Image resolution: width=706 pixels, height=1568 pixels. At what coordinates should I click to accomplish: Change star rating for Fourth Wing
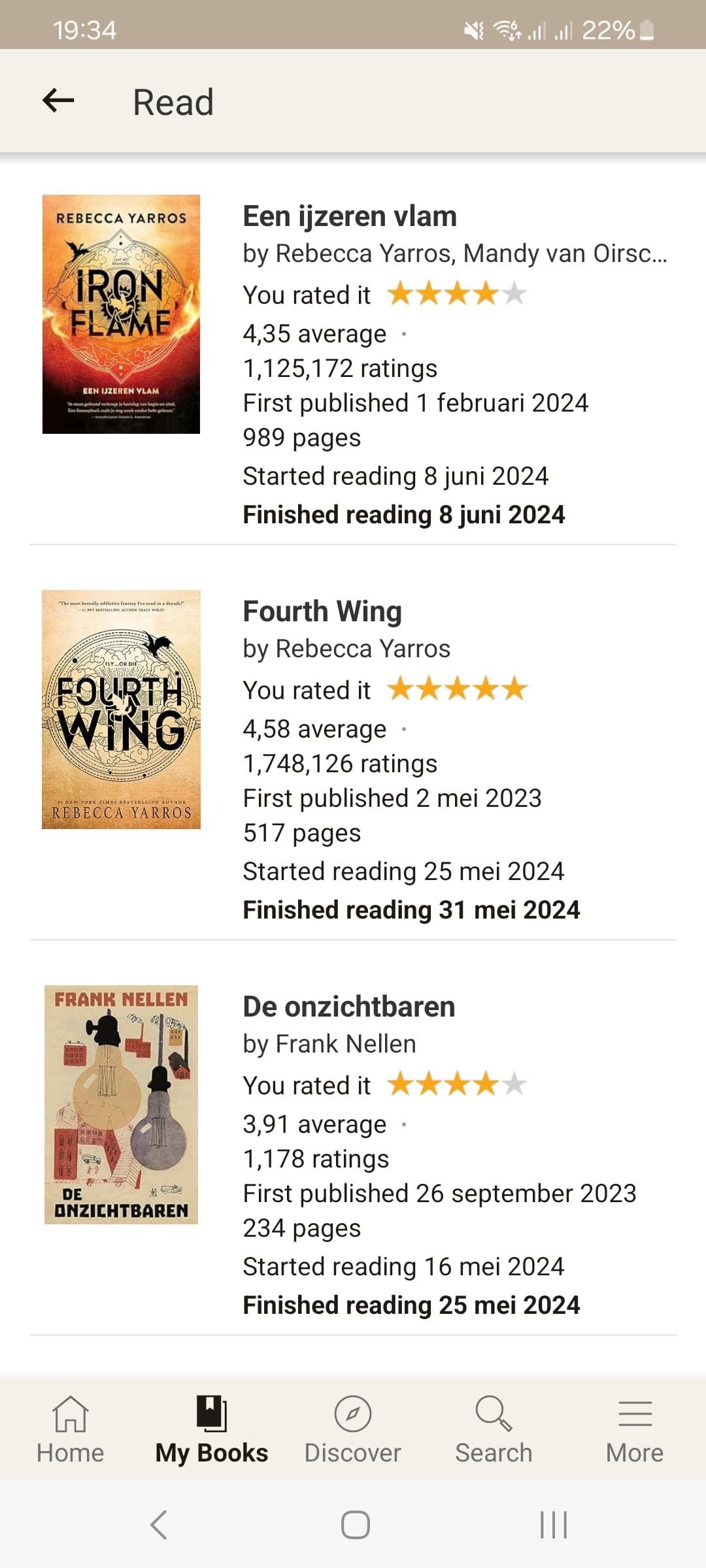[457, 689]
